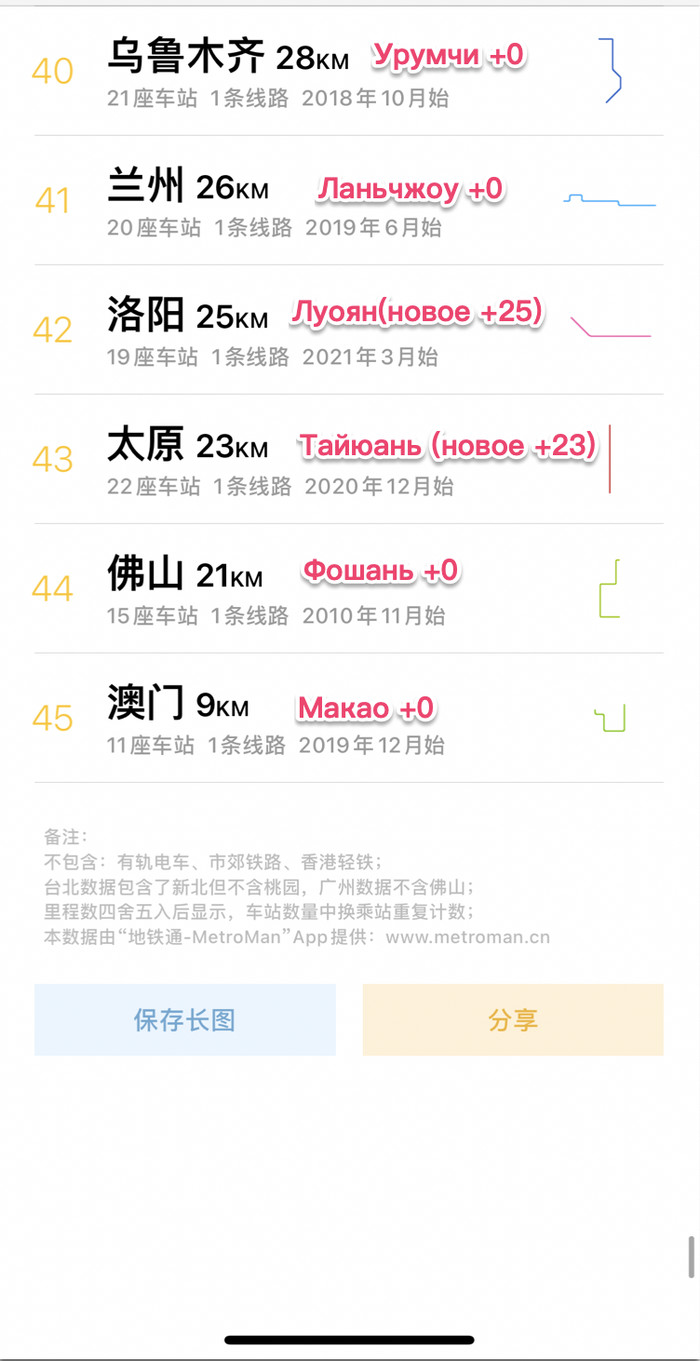Share the ranking via 分享 button
This screenshot has height=1361, width=700.
513,1020
